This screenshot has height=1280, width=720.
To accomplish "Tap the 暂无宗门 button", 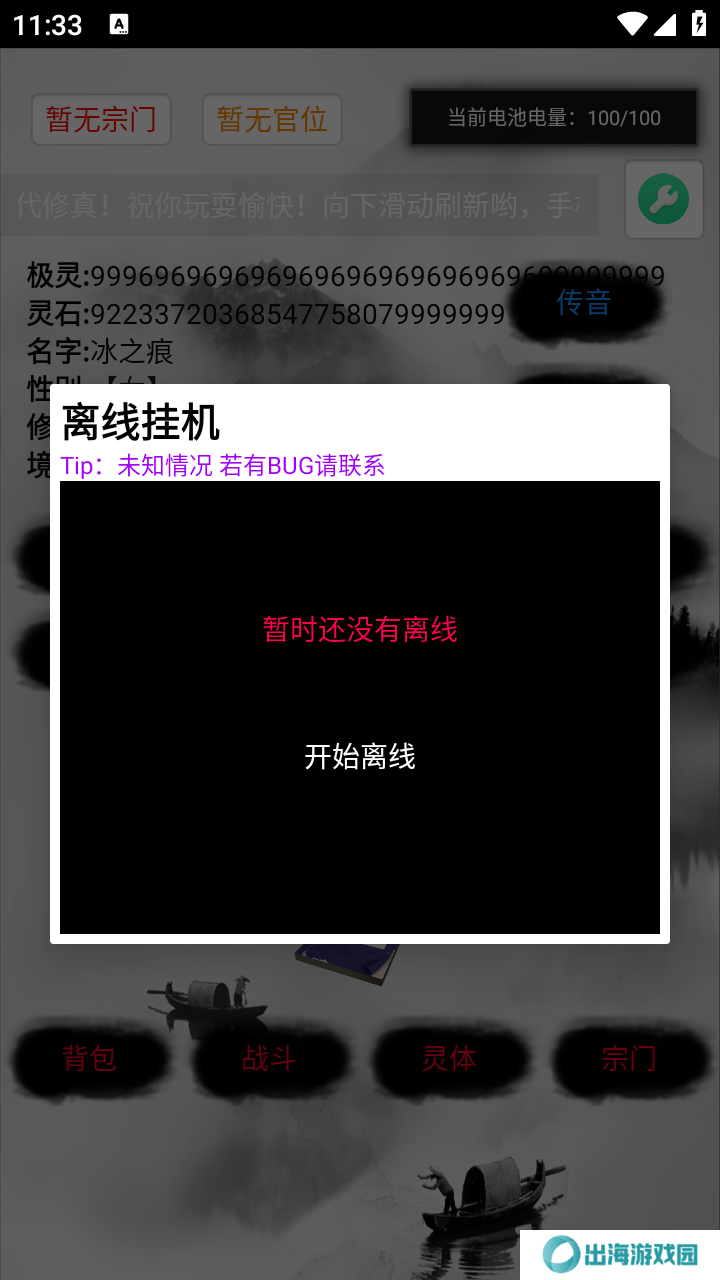I will point(101,120).
